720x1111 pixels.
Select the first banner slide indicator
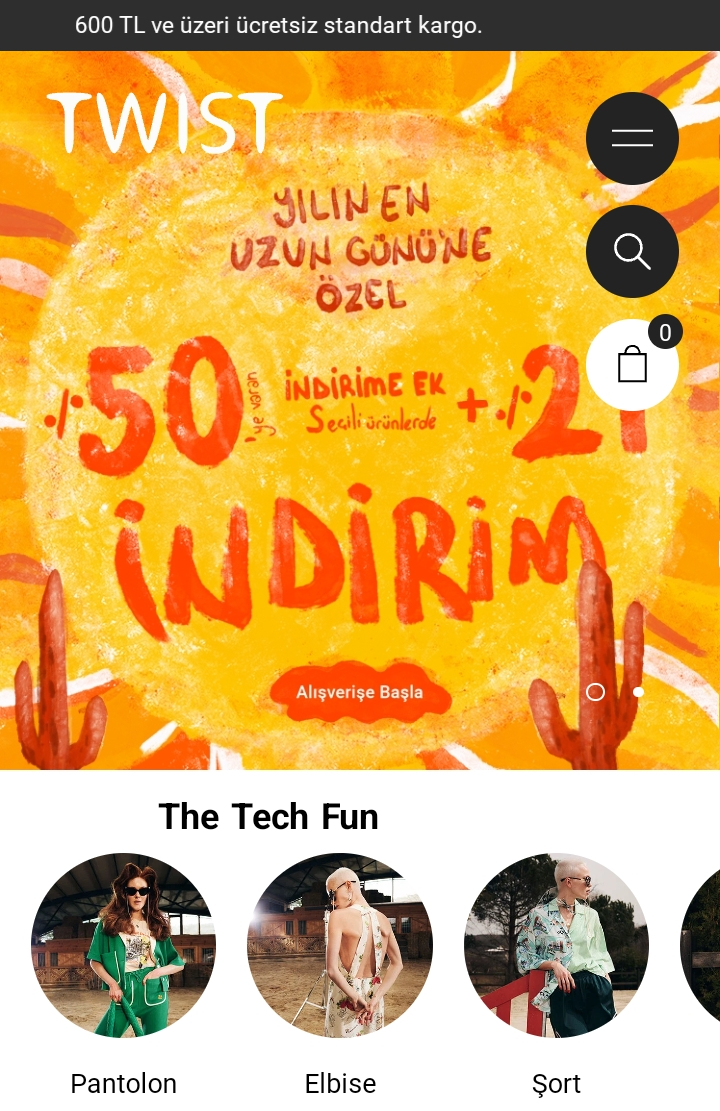[x=595, y=692]
